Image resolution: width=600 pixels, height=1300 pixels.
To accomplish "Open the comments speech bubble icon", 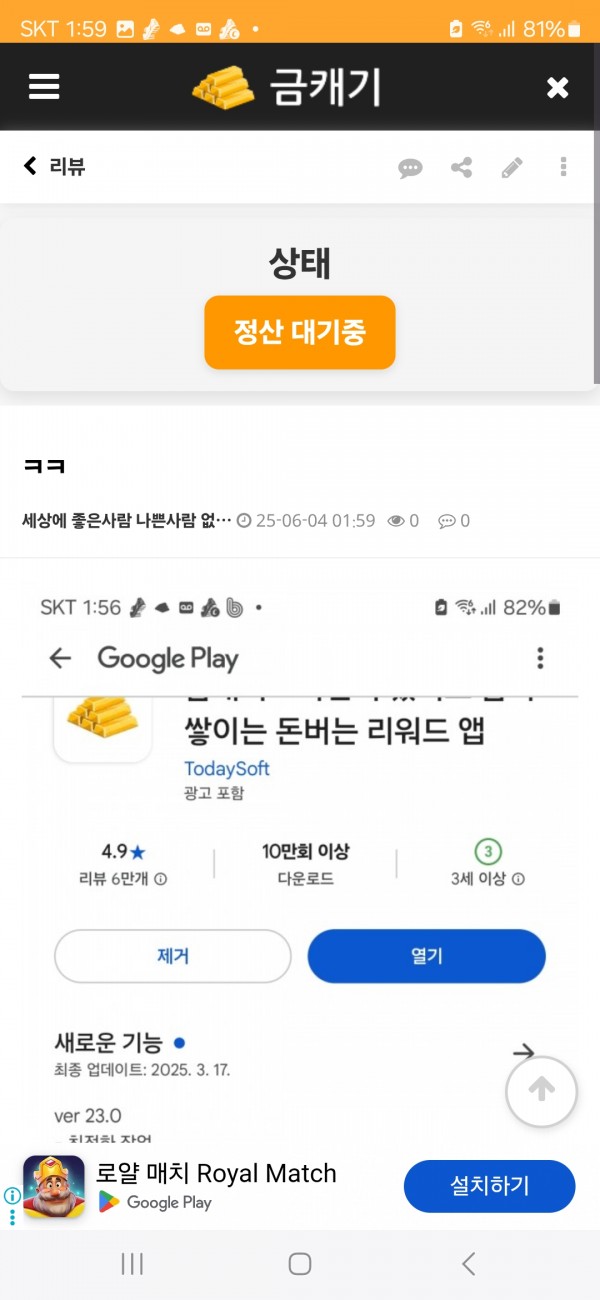I will 410,168.
